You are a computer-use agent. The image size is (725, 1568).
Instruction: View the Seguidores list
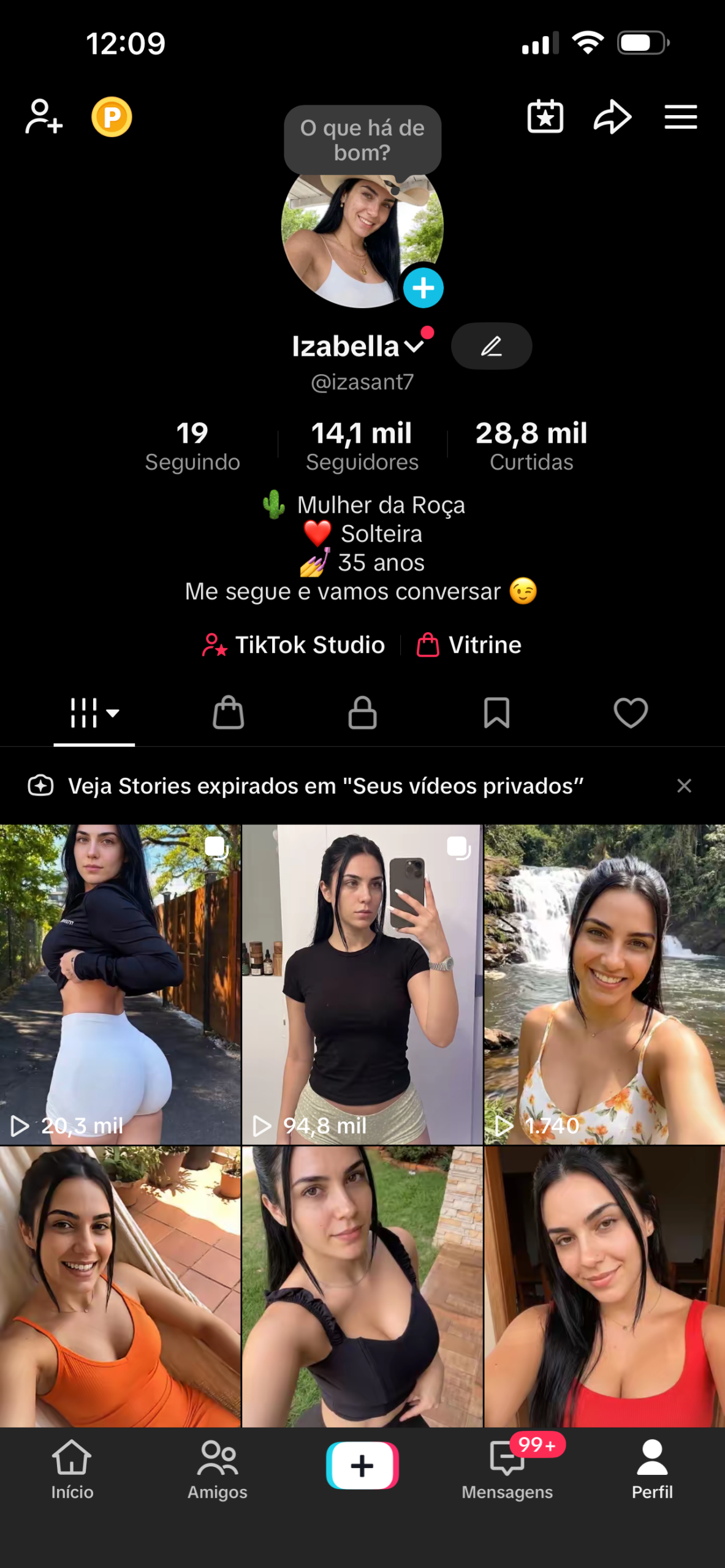[362, 446]
